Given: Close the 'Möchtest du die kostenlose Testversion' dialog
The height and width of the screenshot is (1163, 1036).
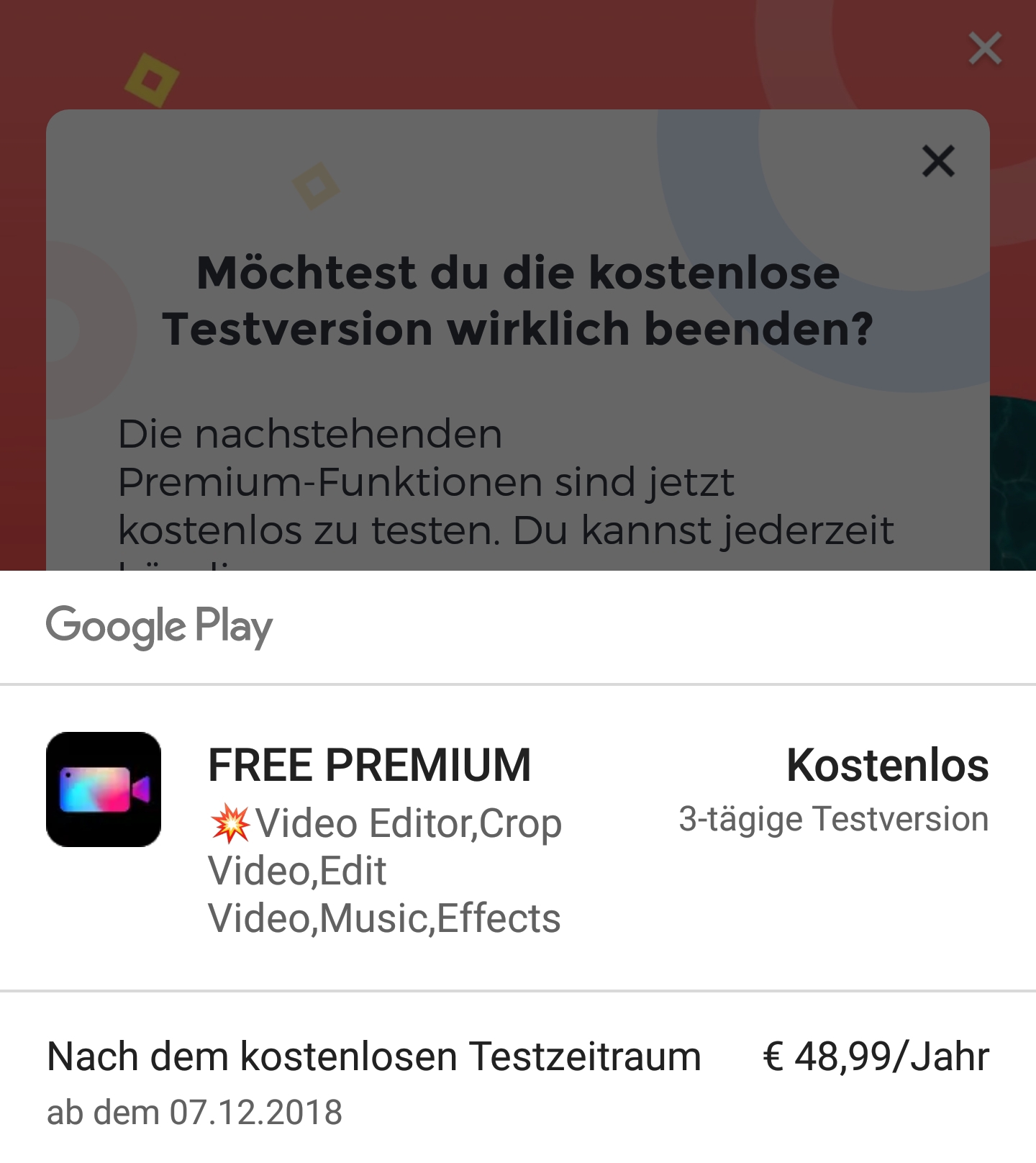Looking at the screenshot, I should [938, 161].
